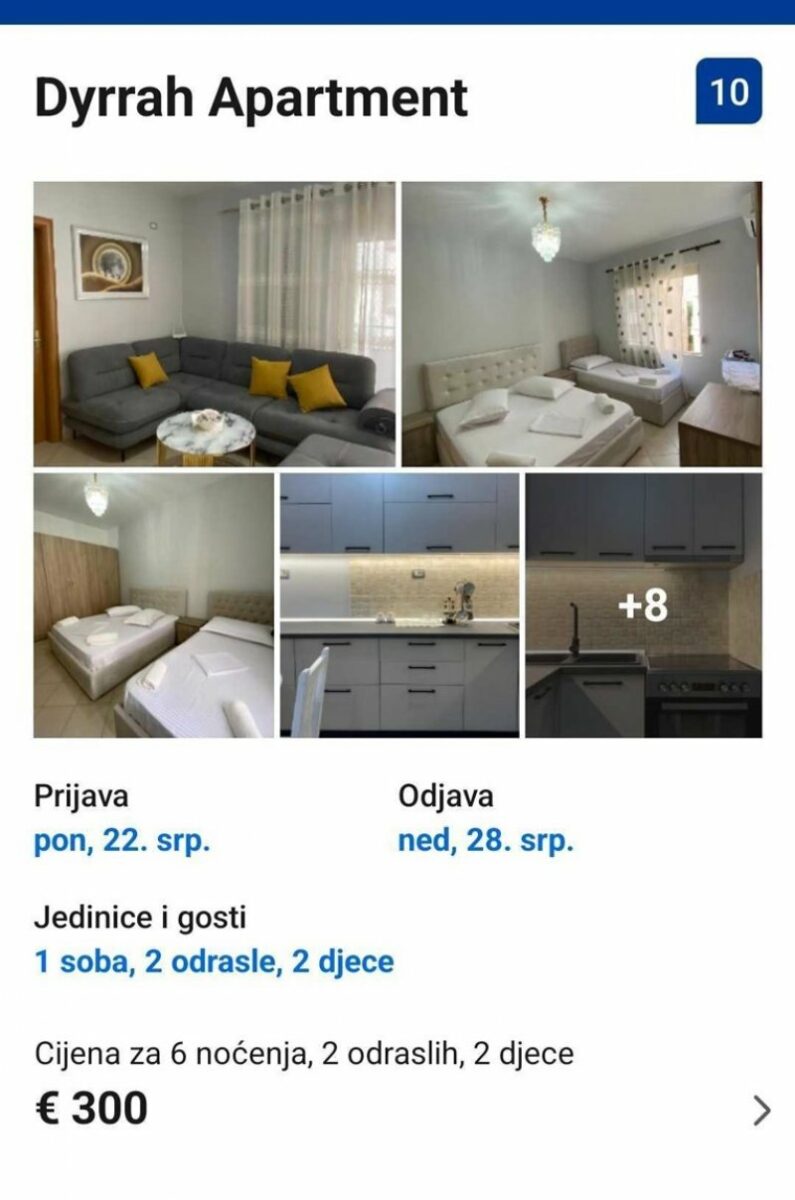View the bedroom photo with chandelier
Image resolution: width=795 pixels, height=1200 pixels.
(581, 324)
